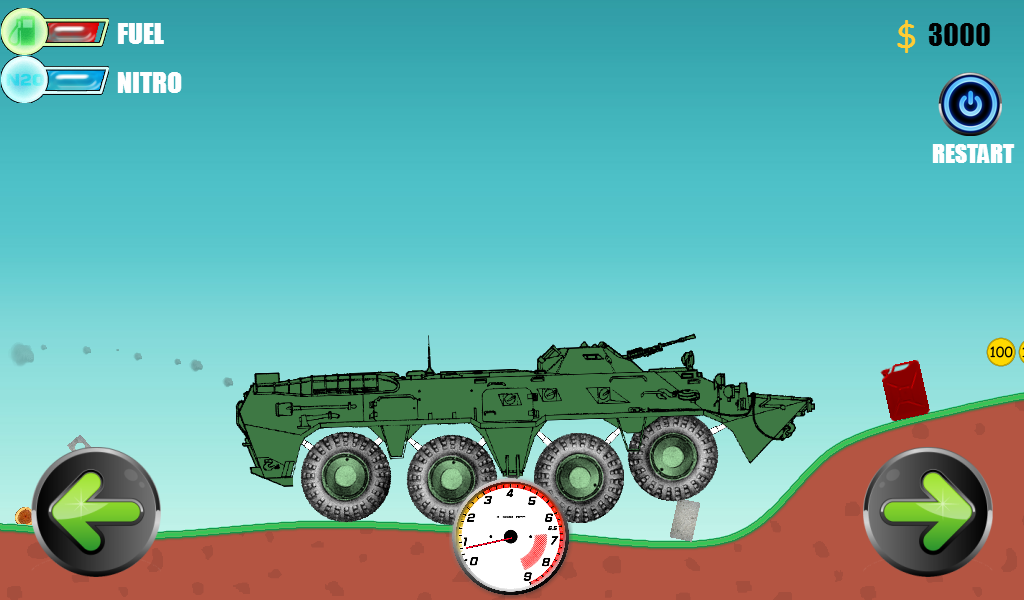Image resolution: width=1024 pixels, height=600 pixels.
Task: Tap the green left arrow to reverse
Action: 96,511
